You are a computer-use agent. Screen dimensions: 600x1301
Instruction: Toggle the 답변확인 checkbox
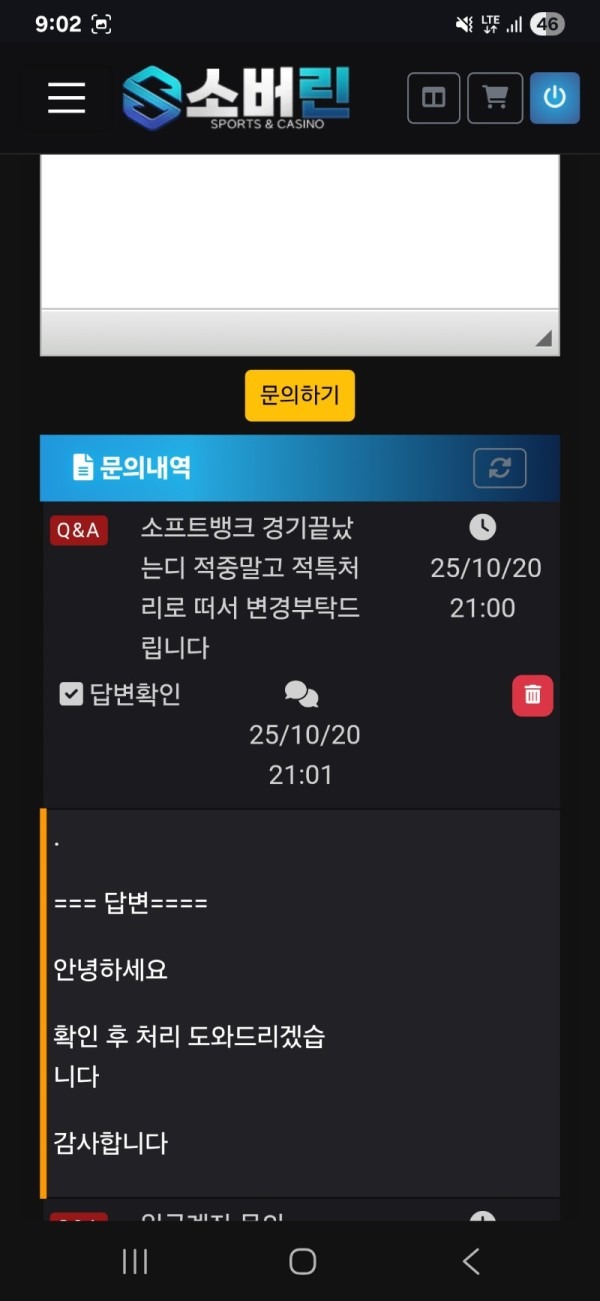coord(71,694)
